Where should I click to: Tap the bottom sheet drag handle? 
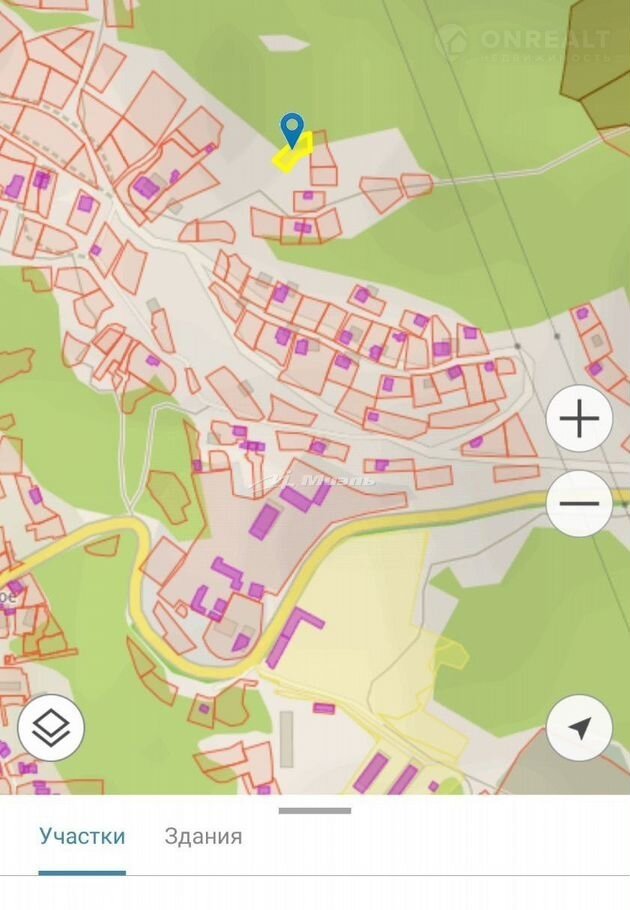[314, 810]
